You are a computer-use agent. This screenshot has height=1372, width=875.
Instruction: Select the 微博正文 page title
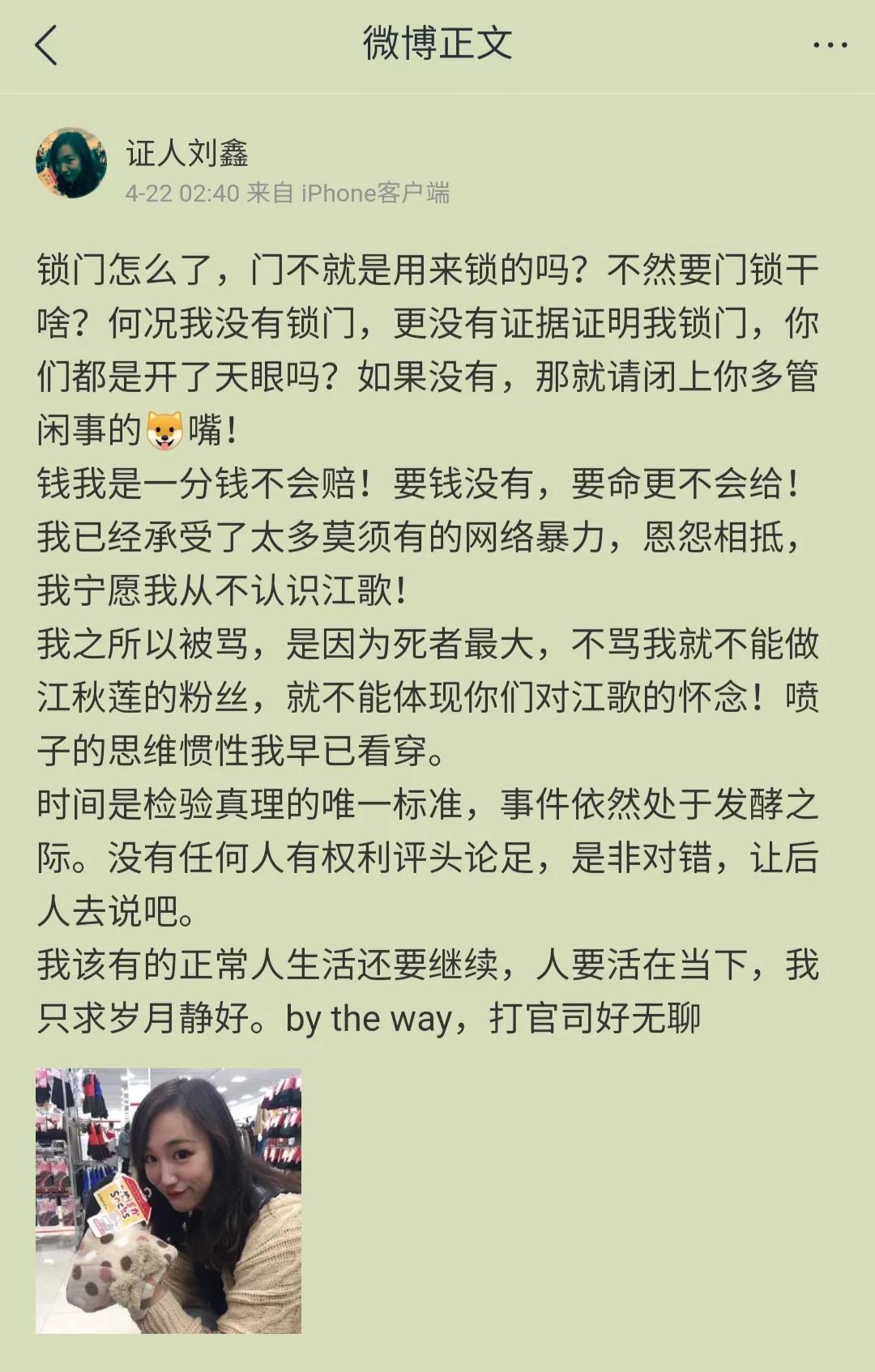click(x=437, y=46)
